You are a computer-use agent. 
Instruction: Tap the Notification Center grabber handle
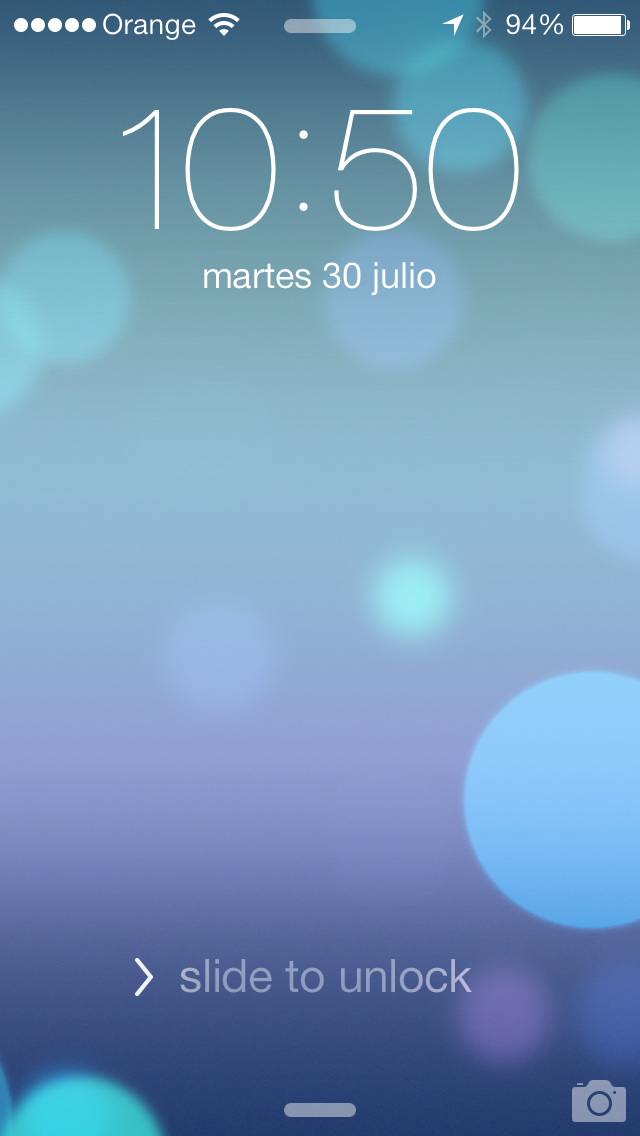[x=320, y=26]
